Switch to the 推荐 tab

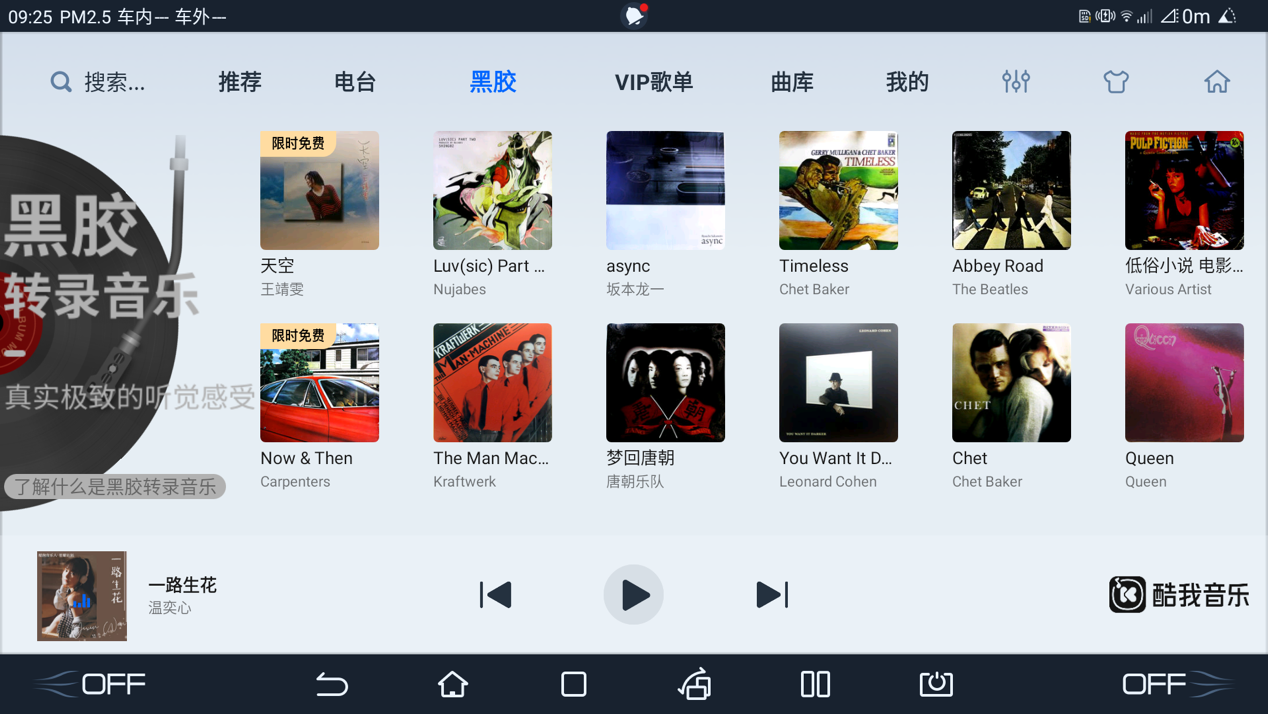click(240, 82)
